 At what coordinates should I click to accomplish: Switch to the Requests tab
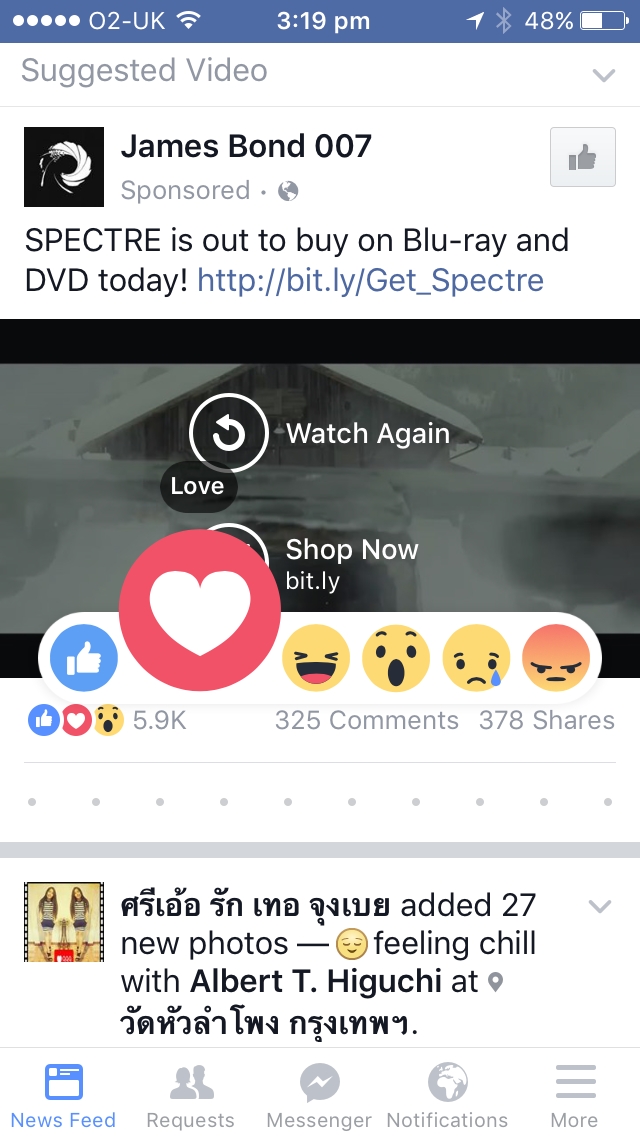(190, 1095)
